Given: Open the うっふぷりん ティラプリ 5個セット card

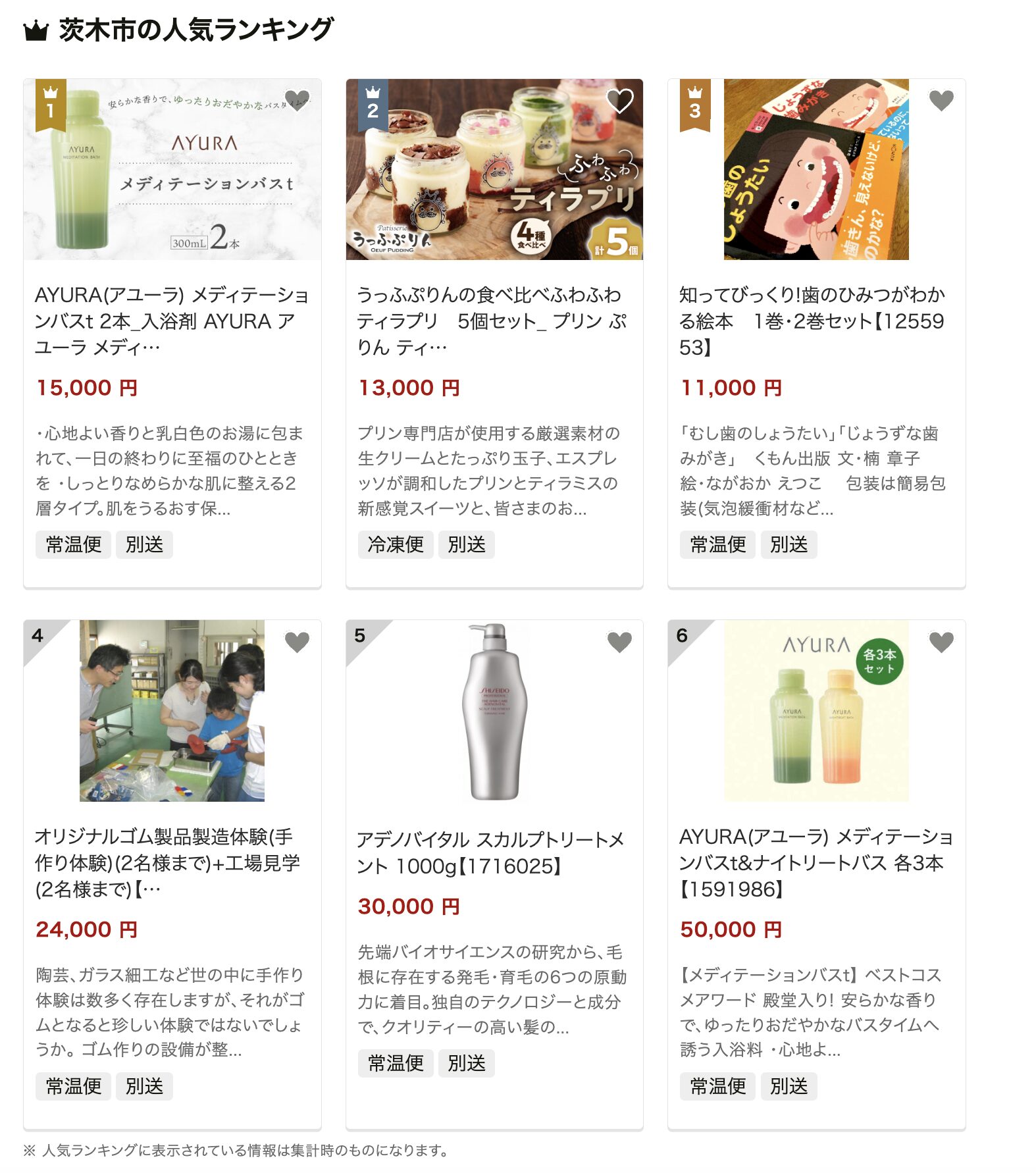Looking at the screenshot, I should (494, 321).
